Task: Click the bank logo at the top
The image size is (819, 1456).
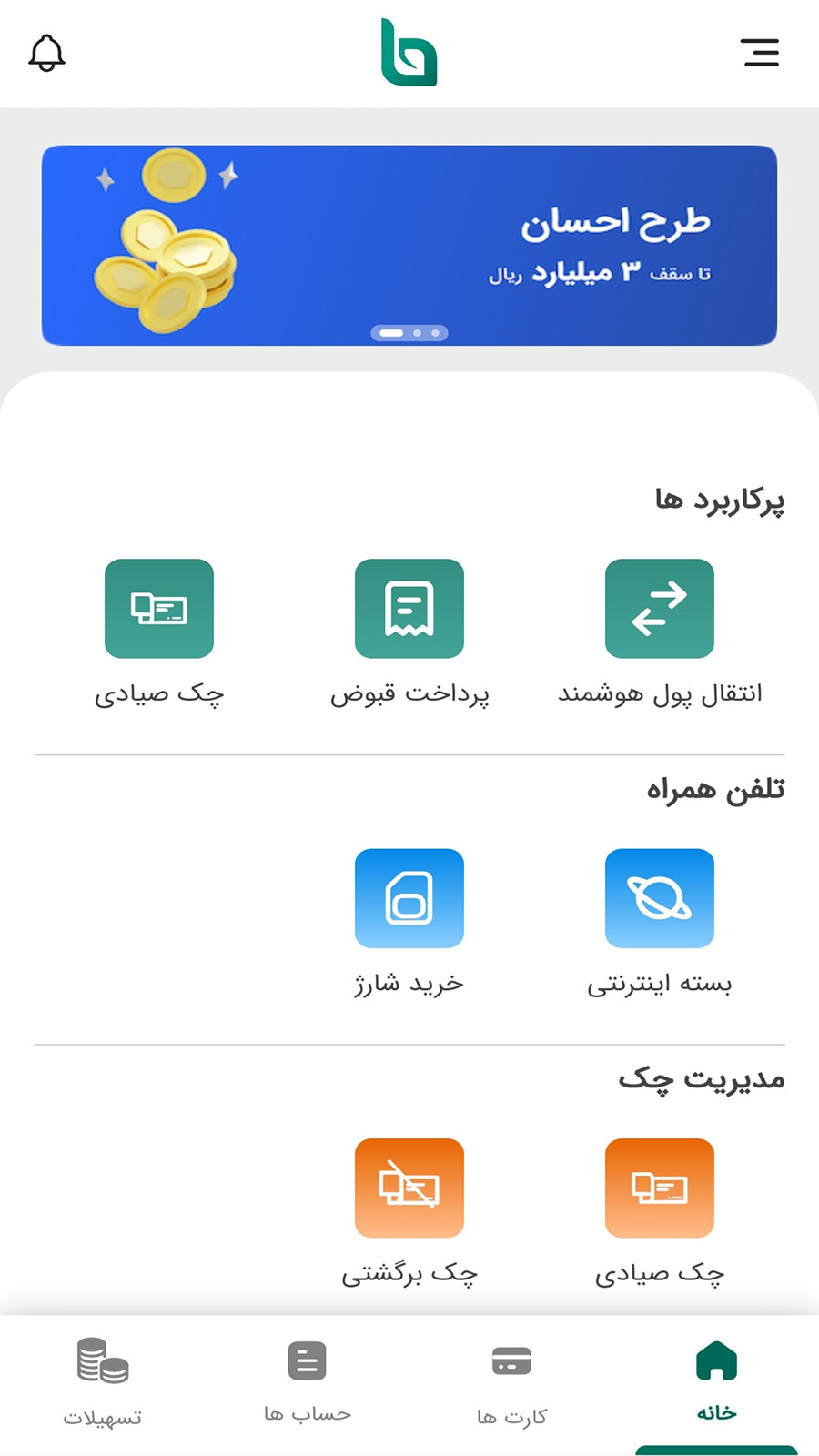Action: point(409,53)
